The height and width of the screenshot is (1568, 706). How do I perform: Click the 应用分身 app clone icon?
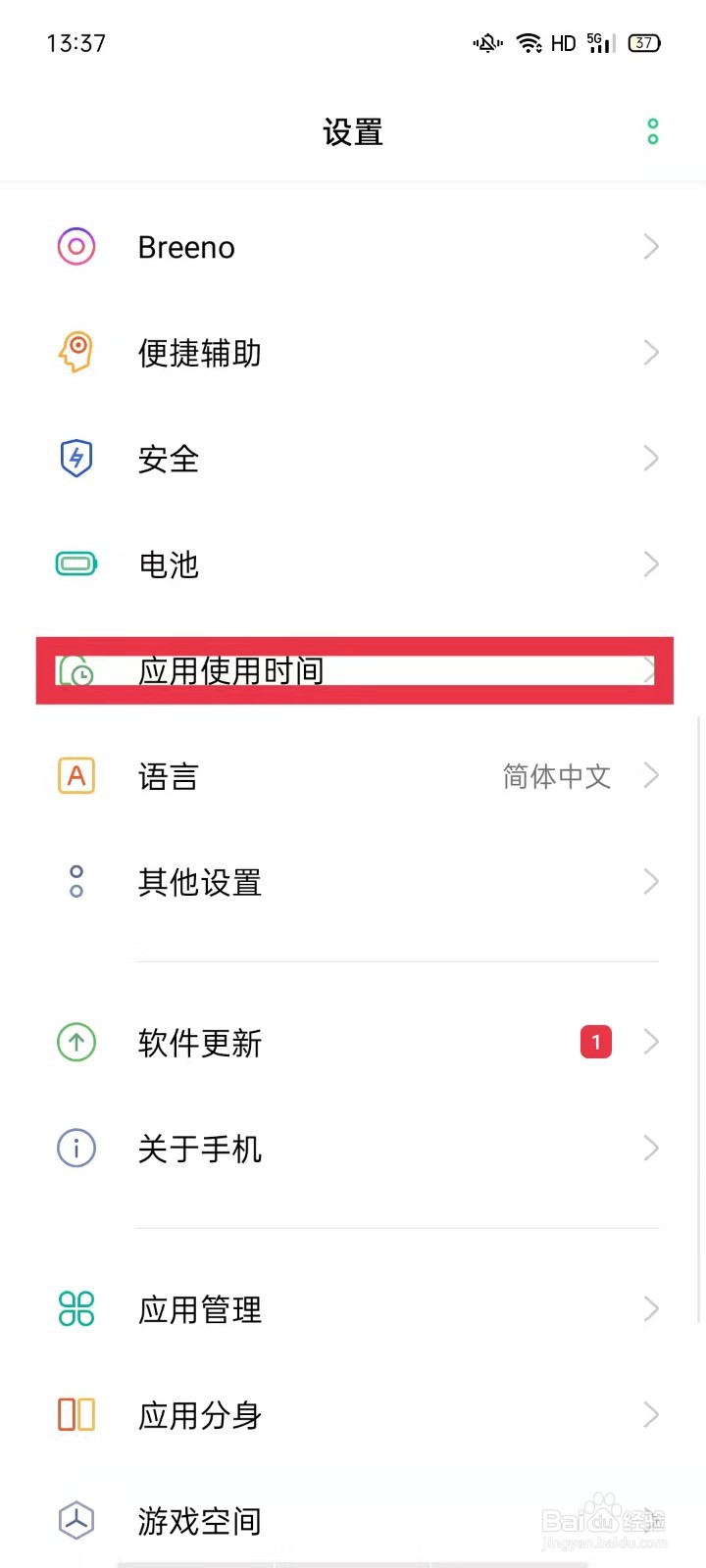(76, 1415)
